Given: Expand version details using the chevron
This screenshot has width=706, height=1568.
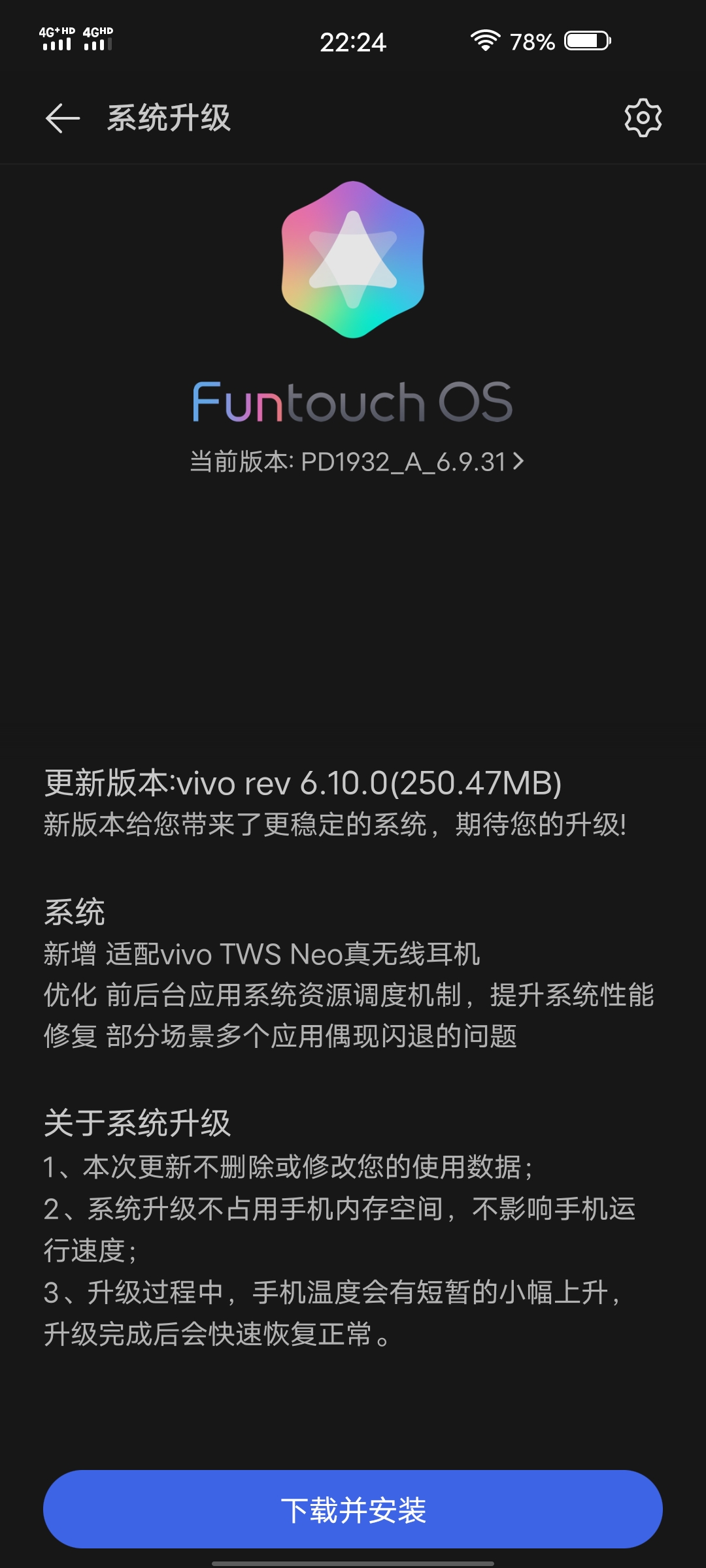Looking at the screenshot, I should coord(520,461).
